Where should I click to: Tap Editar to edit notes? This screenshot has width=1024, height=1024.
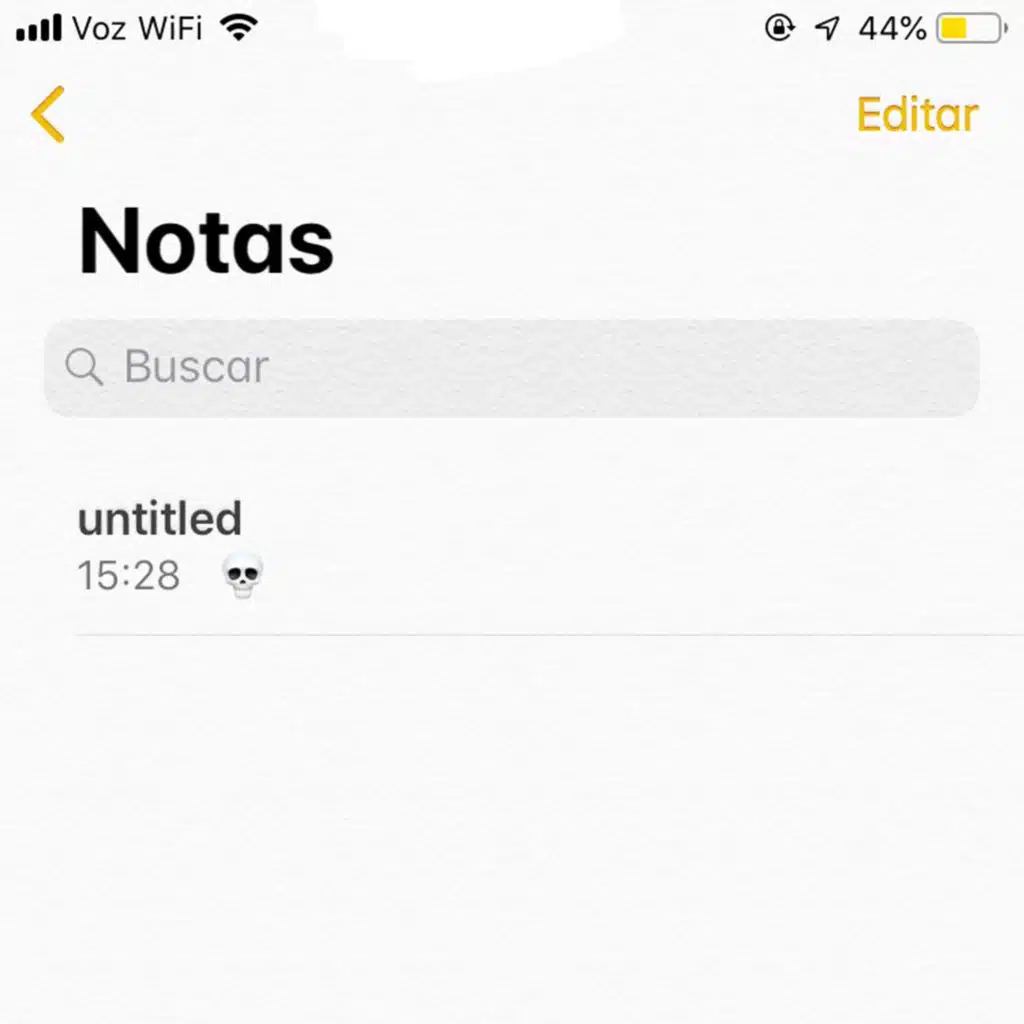(918, 115)
